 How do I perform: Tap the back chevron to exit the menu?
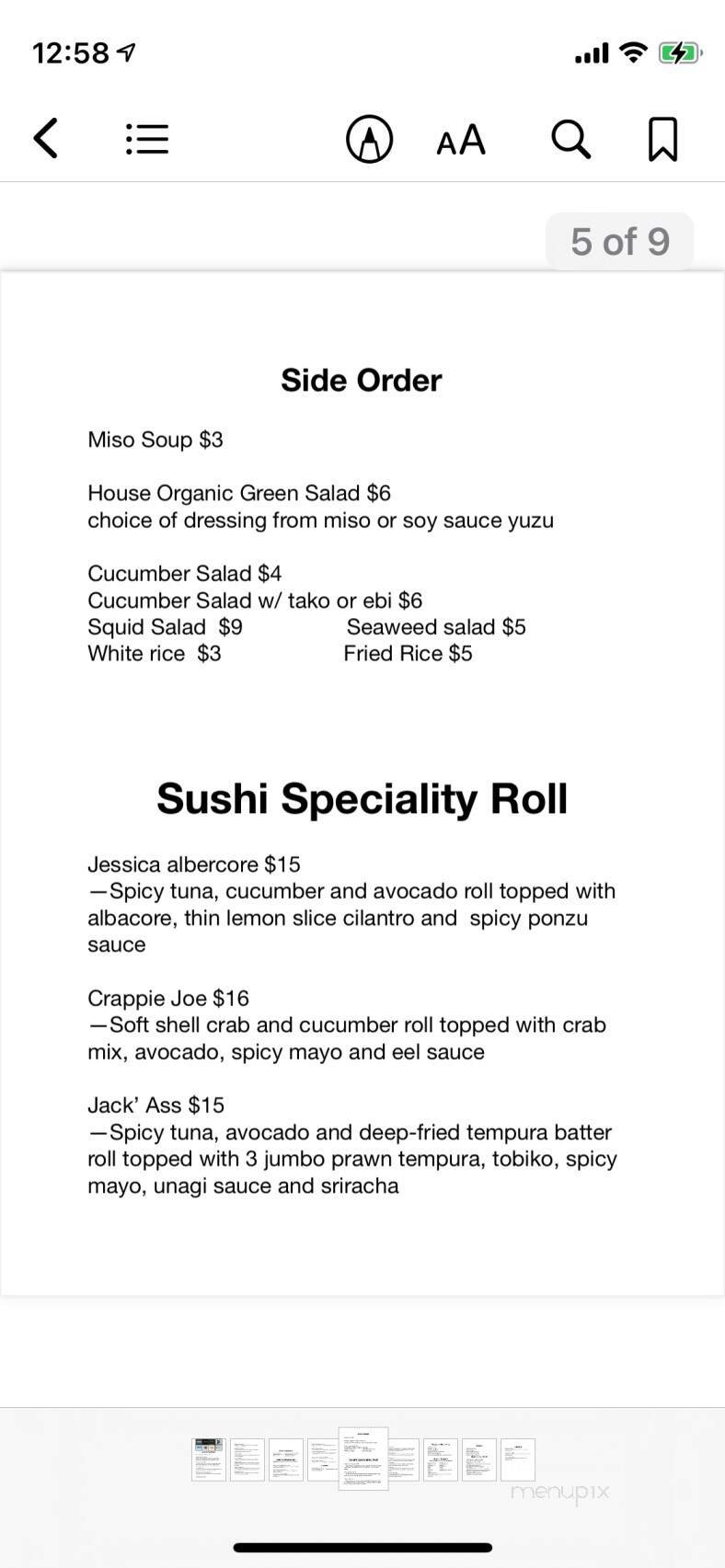(x=46, y=138)
